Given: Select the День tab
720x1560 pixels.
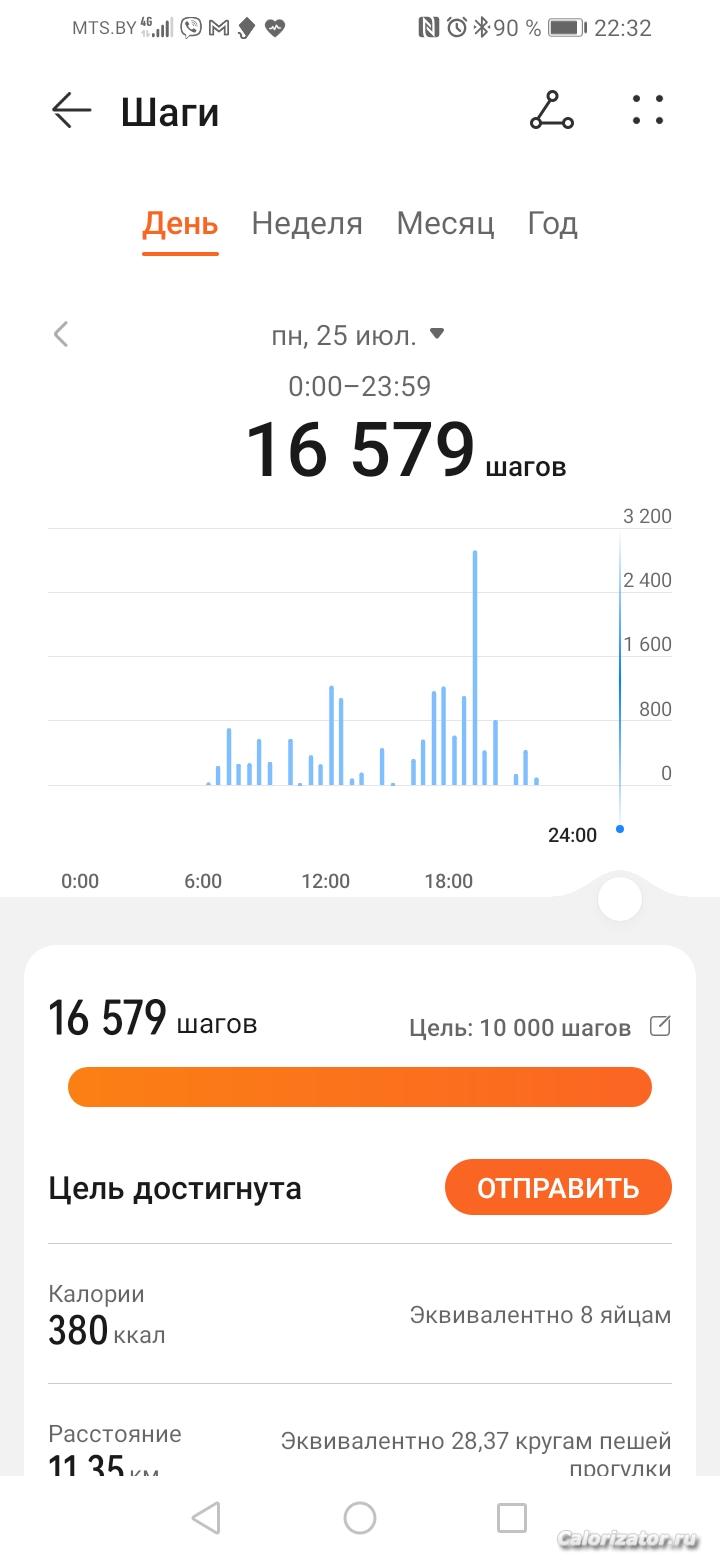Looking at the screenshot, I should click(x=180, y=223).
